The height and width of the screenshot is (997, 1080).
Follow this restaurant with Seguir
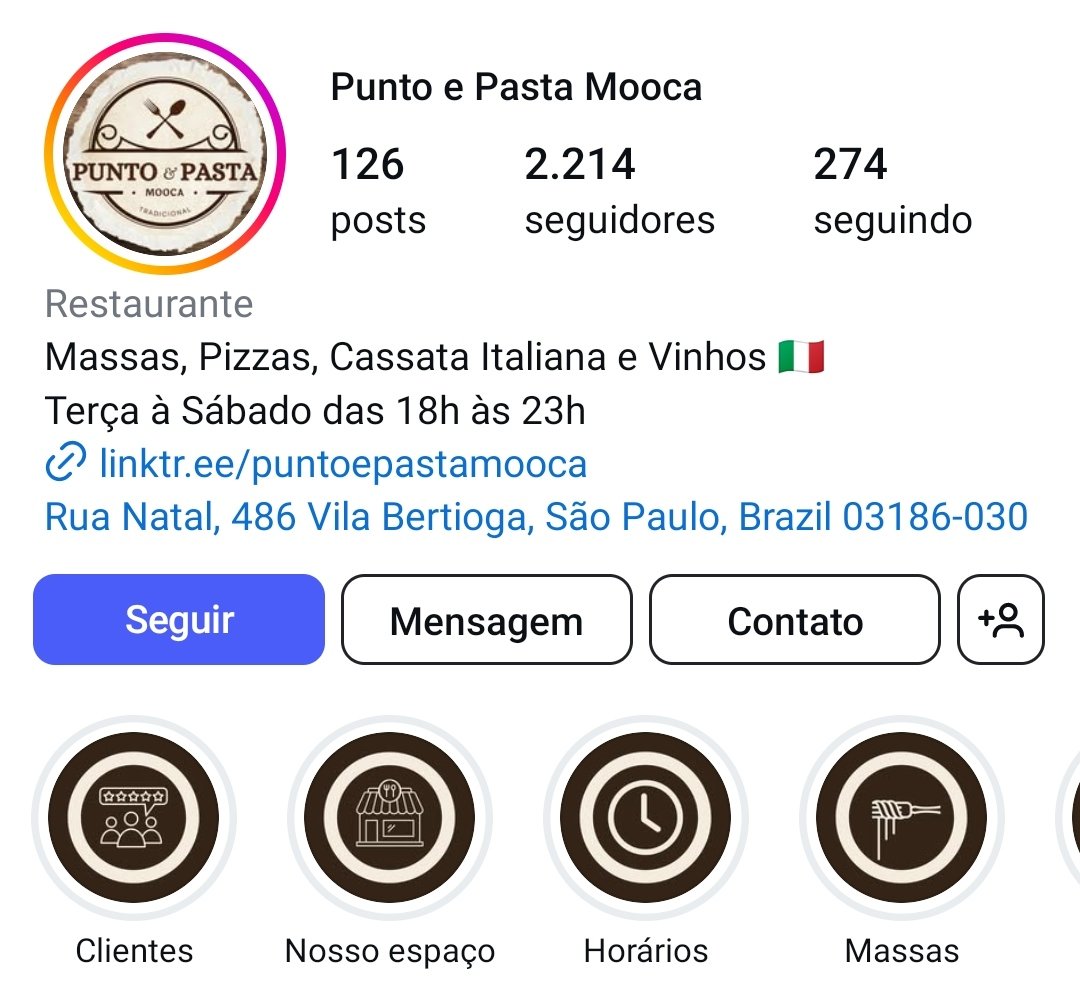click(179, 620)
